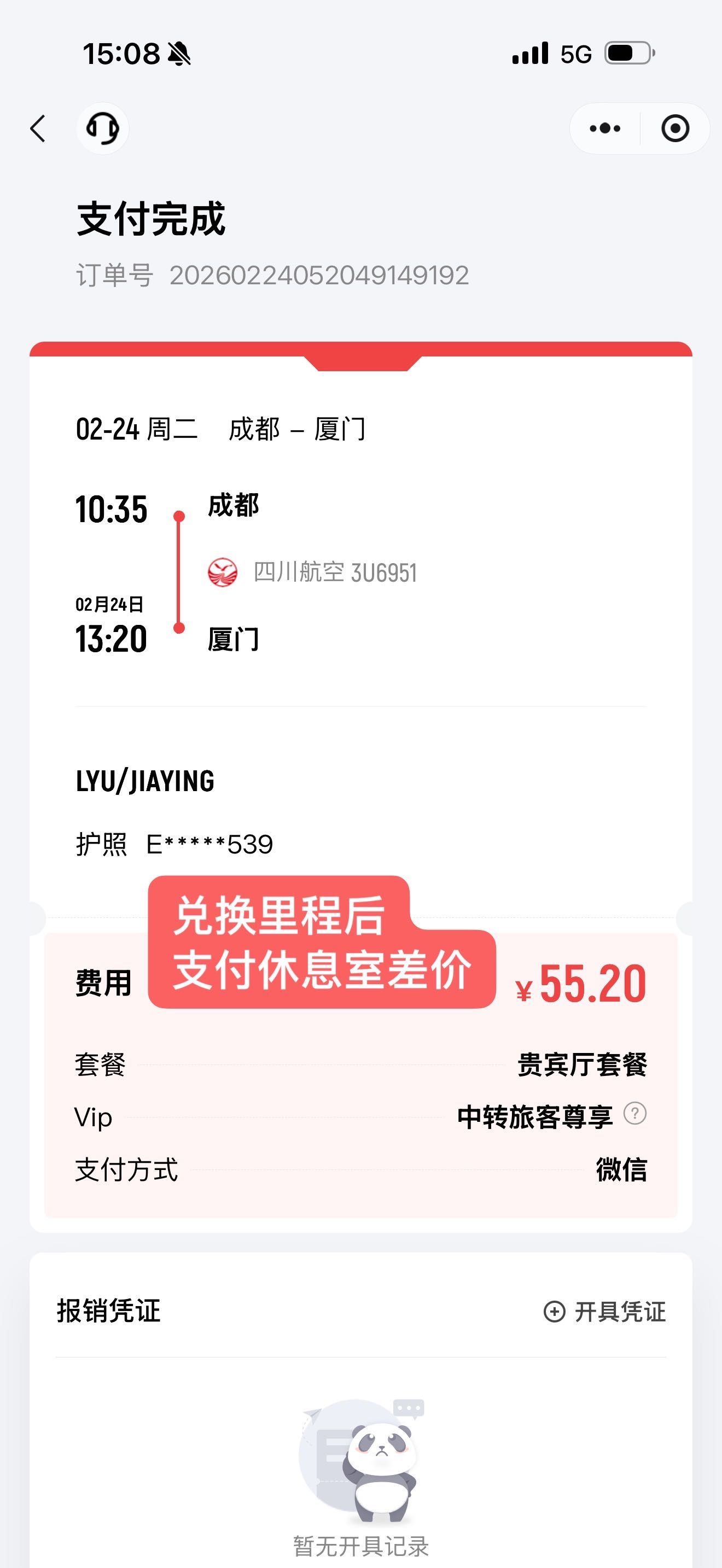This screenshot has width=722, height=1568.
Task: Contact customer service via the headset icon
Action: pyautogui.click(x=102, y=128)
